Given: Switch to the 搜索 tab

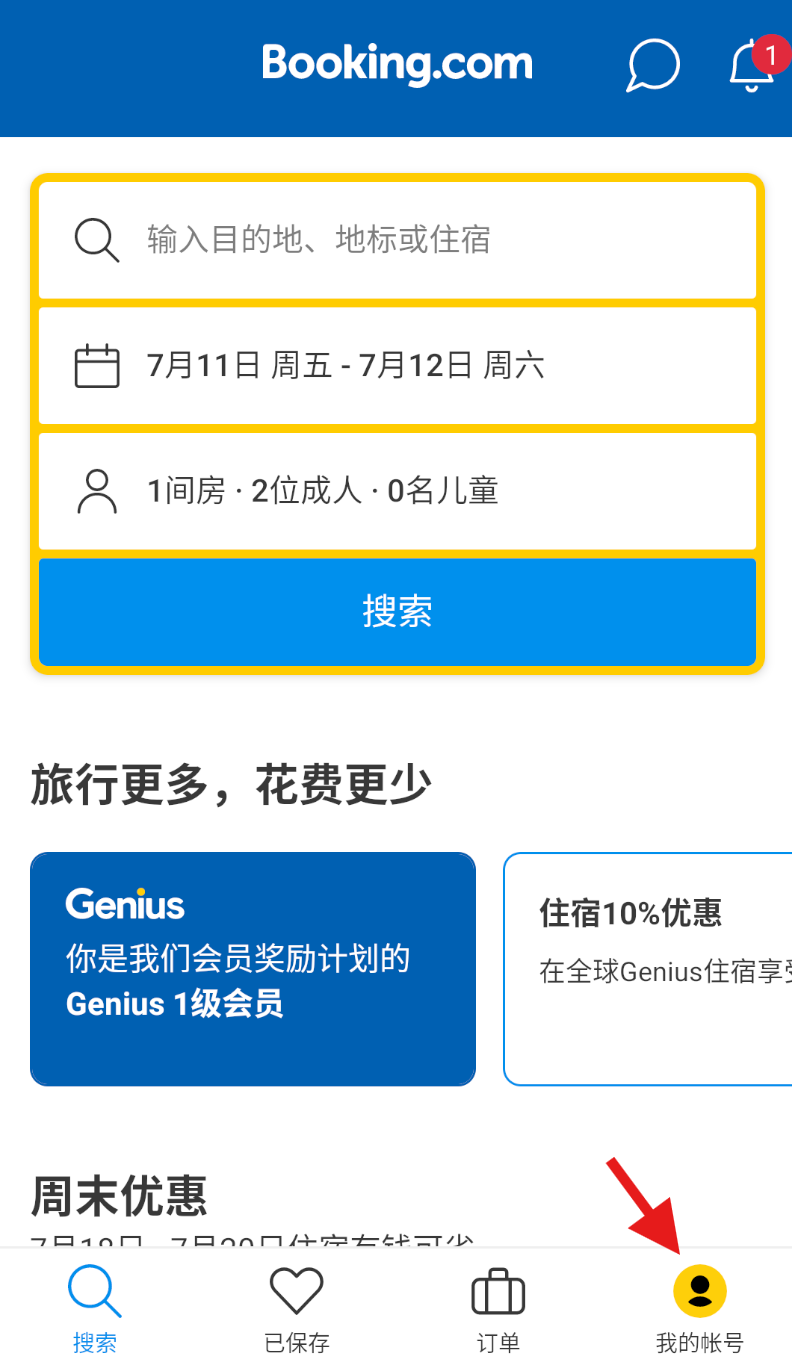Looking at the screenshot, I should pos(95,1308).
